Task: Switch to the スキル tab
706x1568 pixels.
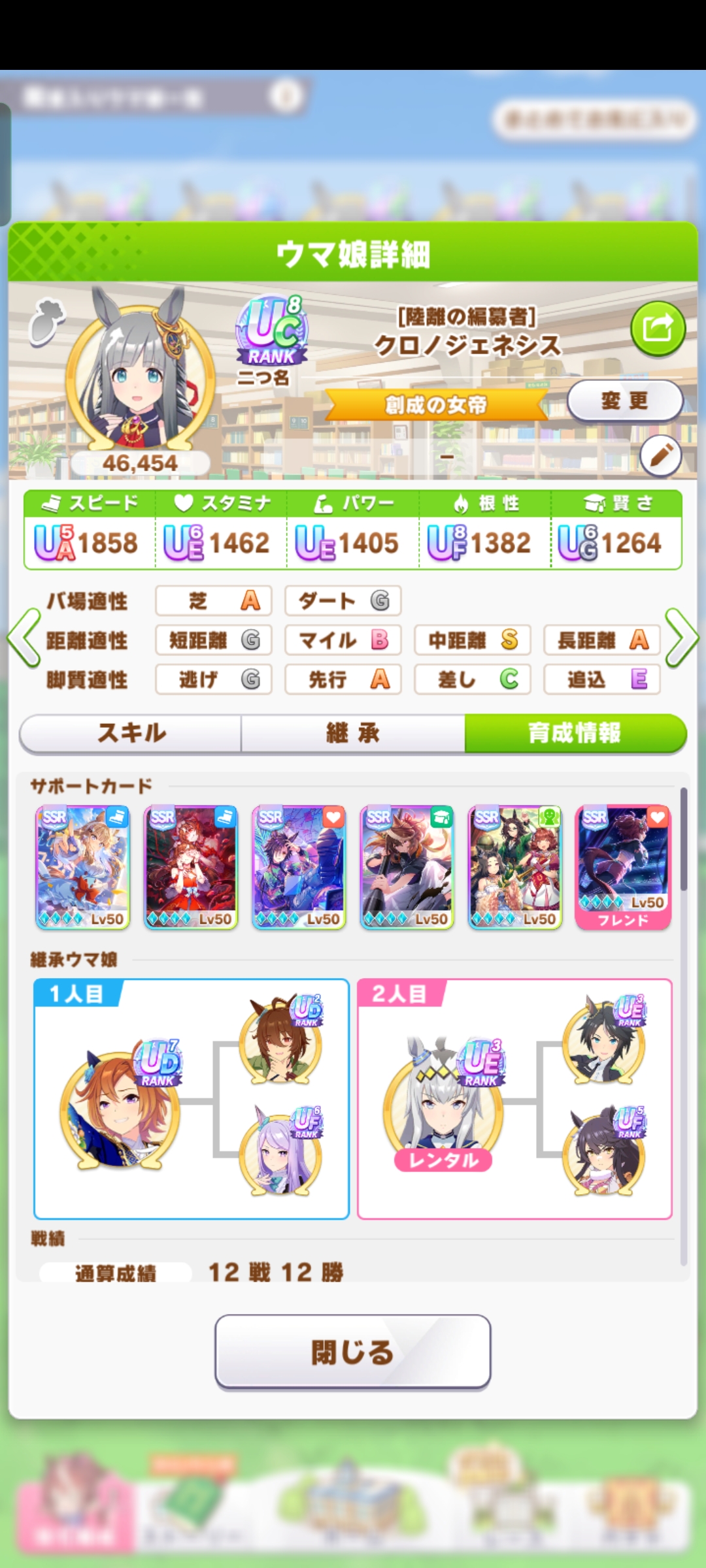Action: pyautogui.click(x=131, y=733)
